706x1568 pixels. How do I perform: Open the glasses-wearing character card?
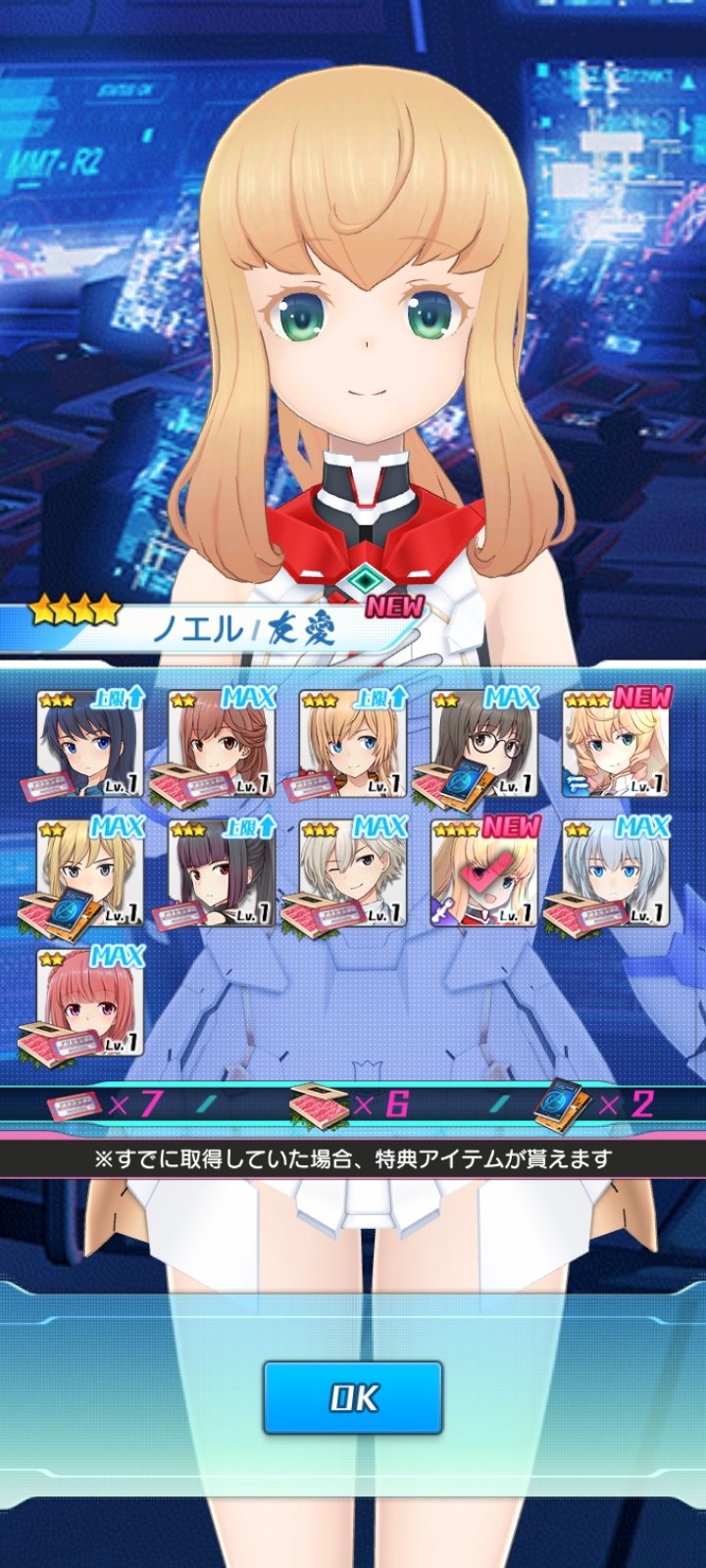click(485, 745)
